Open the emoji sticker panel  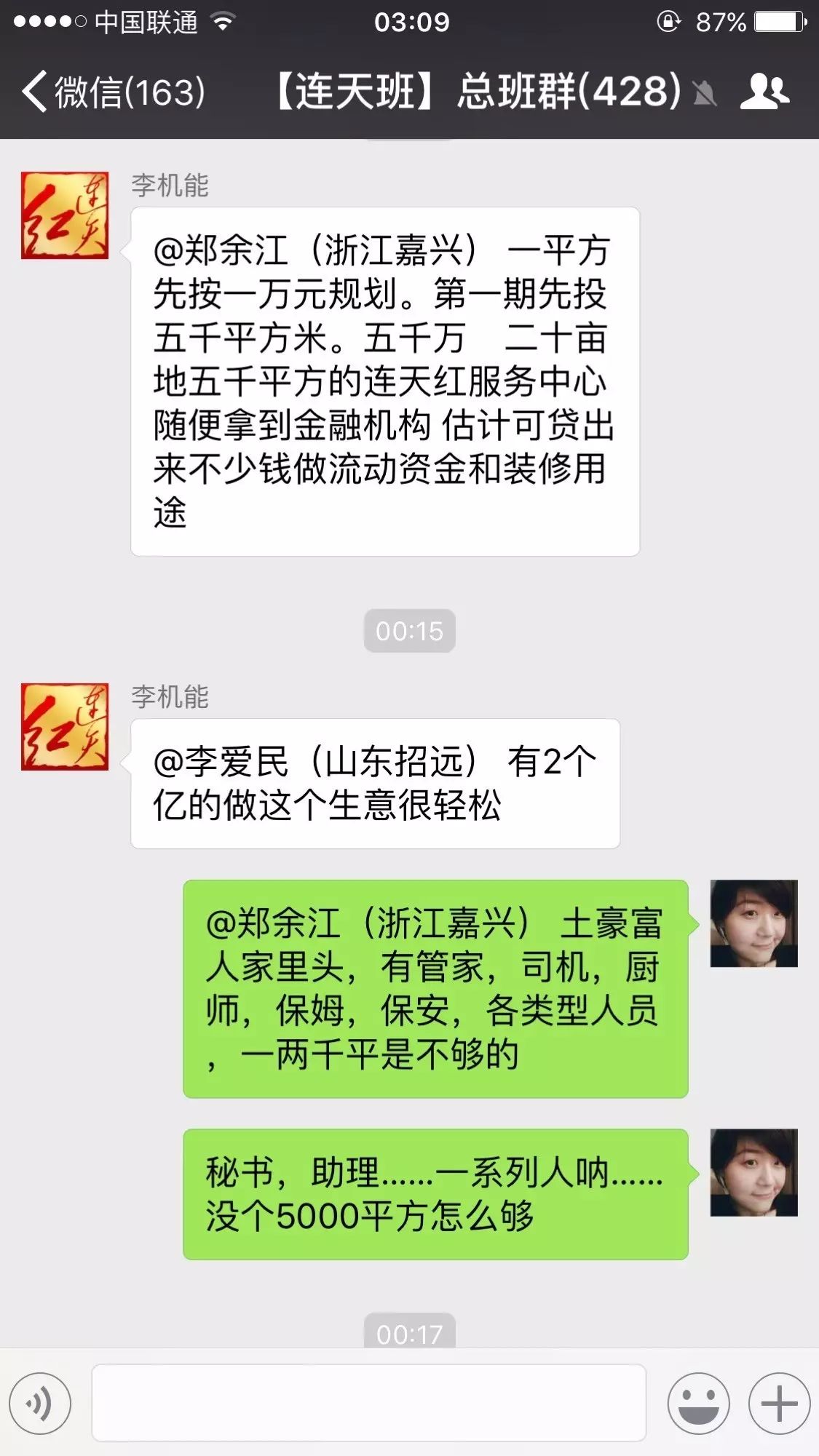[698, 1403]
